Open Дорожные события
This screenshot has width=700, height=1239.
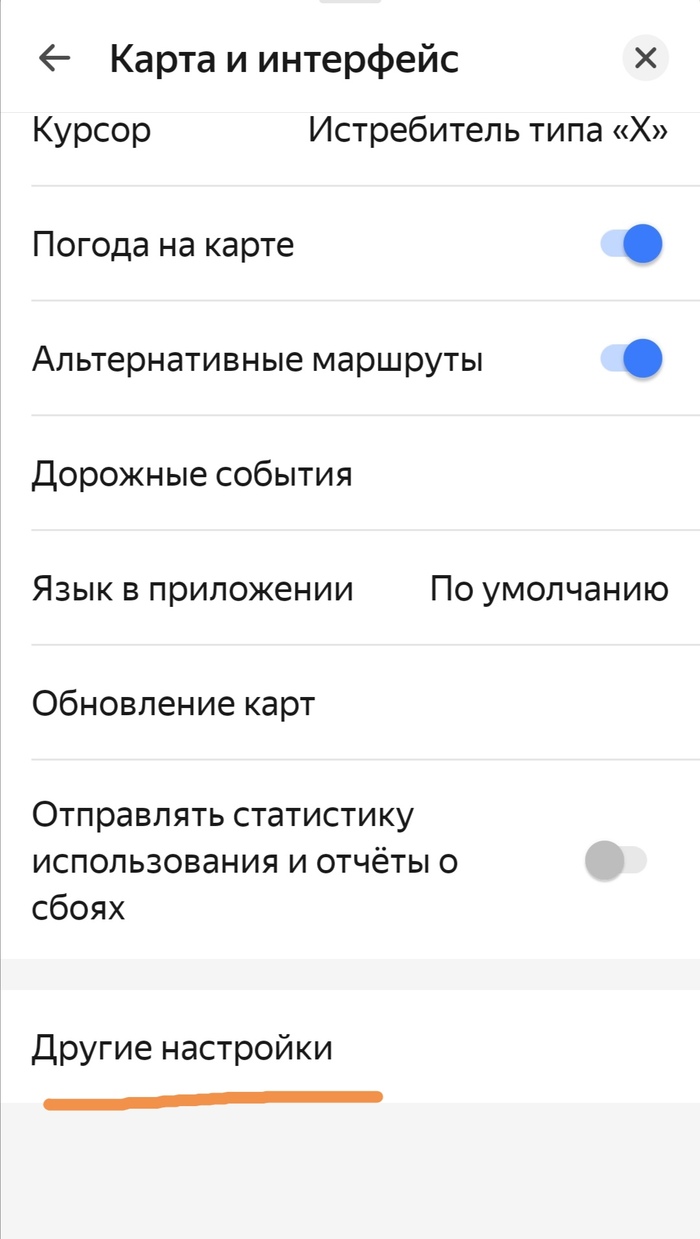coord(350,473)
